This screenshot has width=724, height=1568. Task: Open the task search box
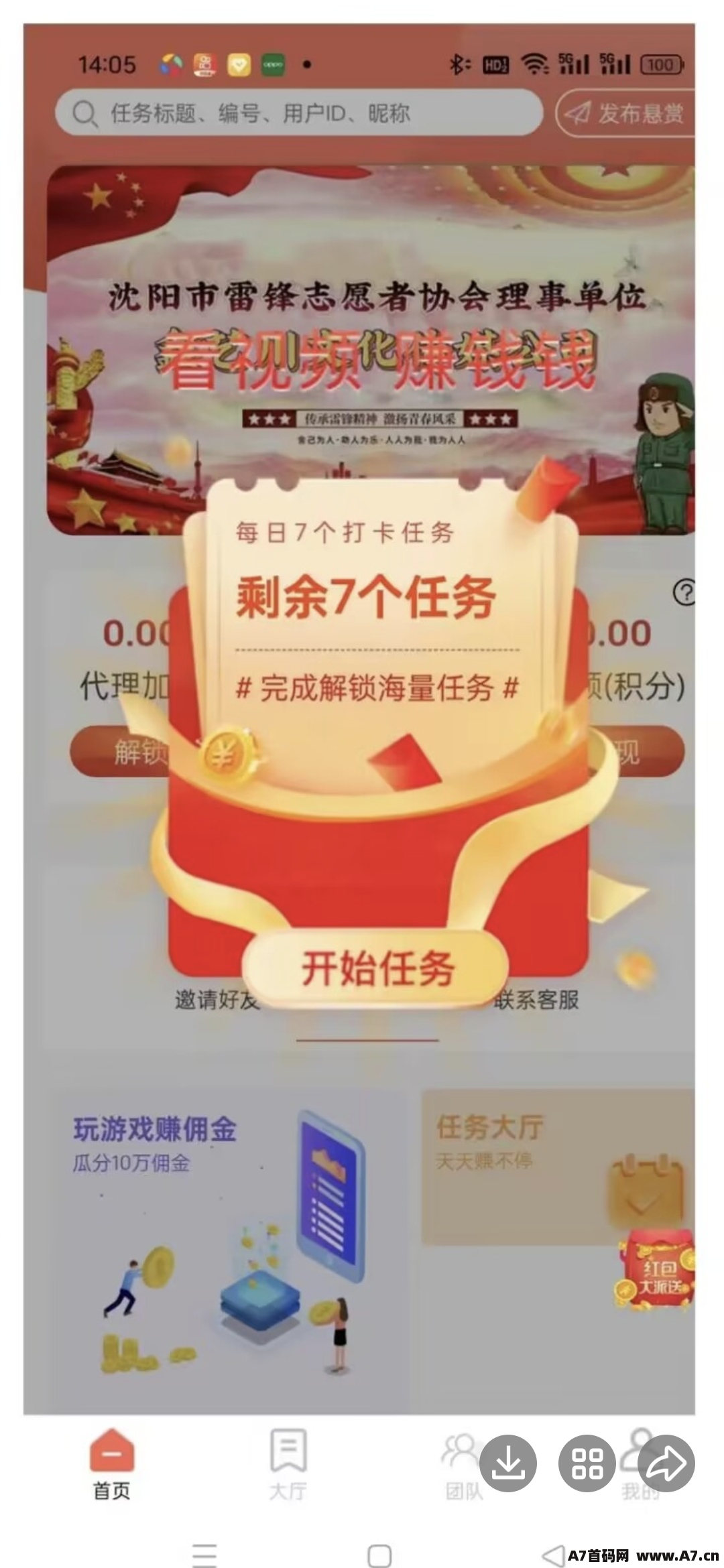tap(299, 113)
